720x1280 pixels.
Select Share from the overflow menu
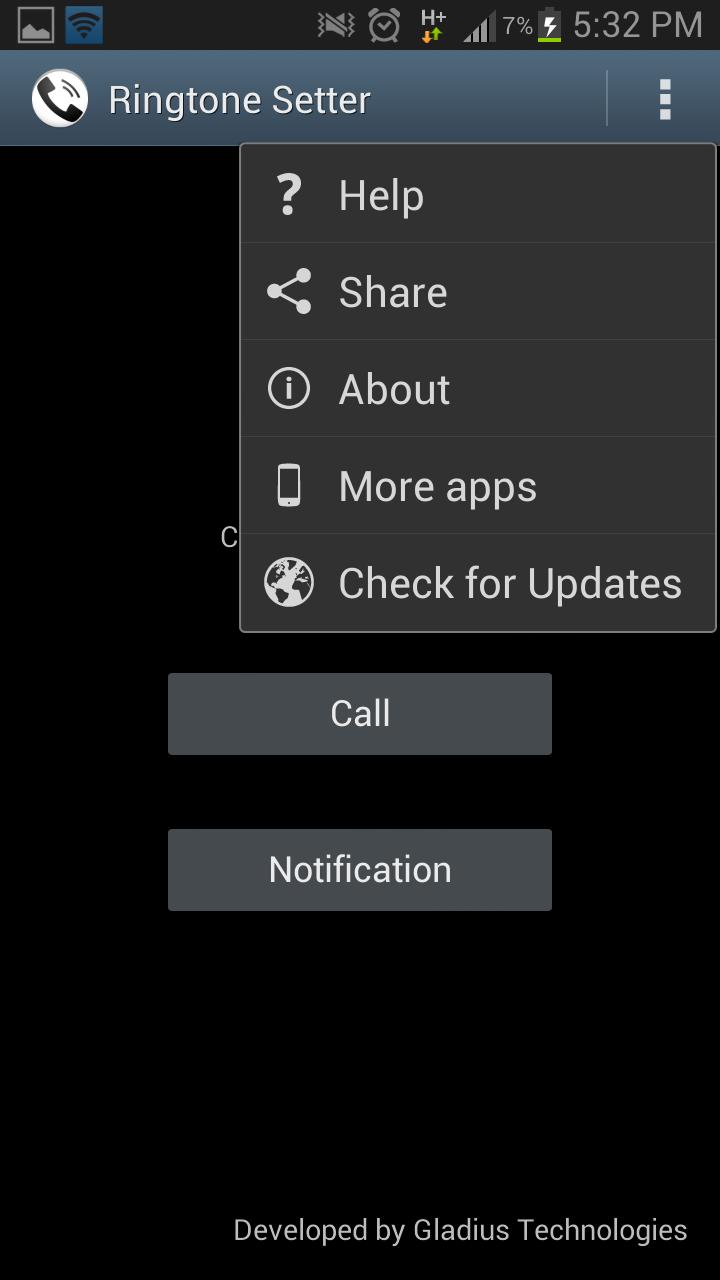click(478, 292)
